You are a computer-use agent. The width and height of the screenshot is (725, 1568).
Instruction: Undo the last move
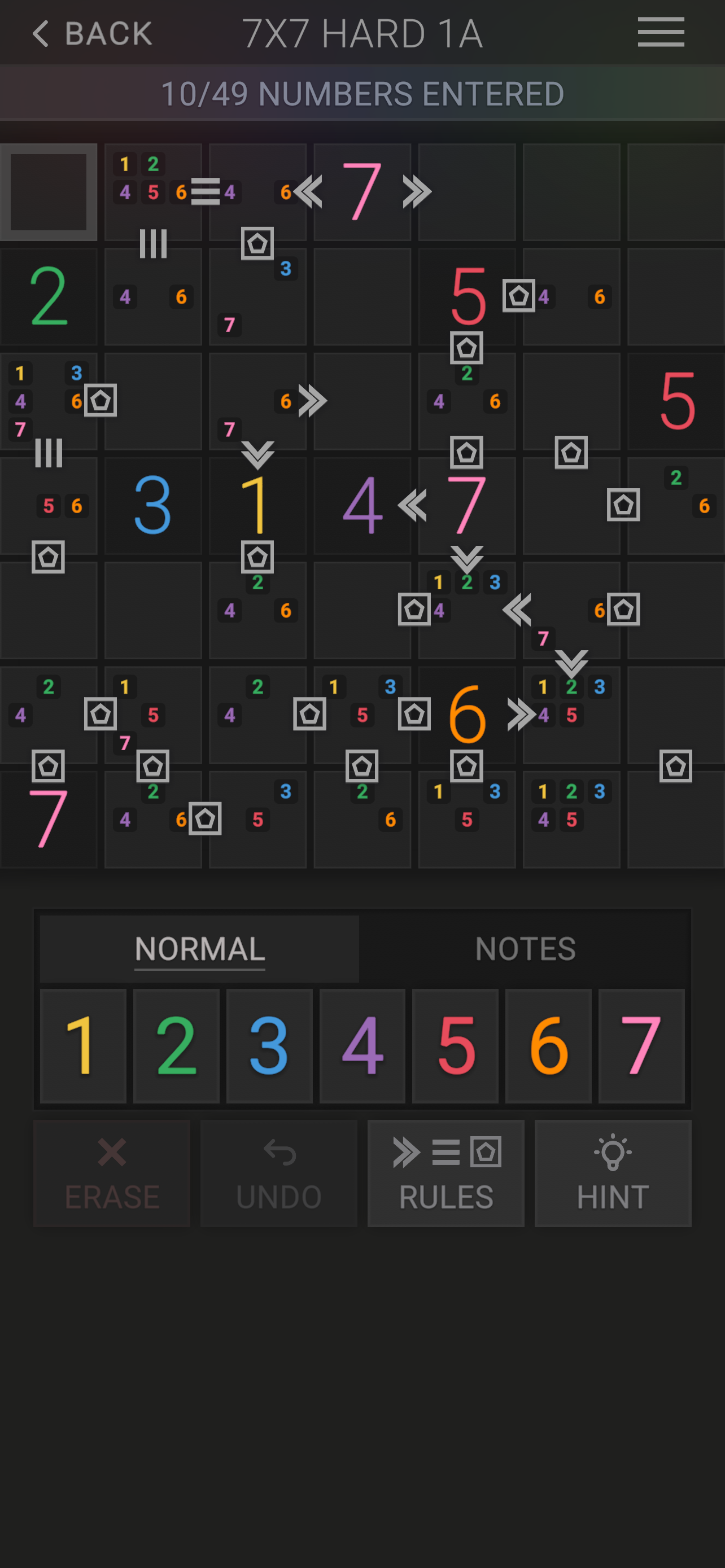pyautogui.click(x=279, y=1173)
